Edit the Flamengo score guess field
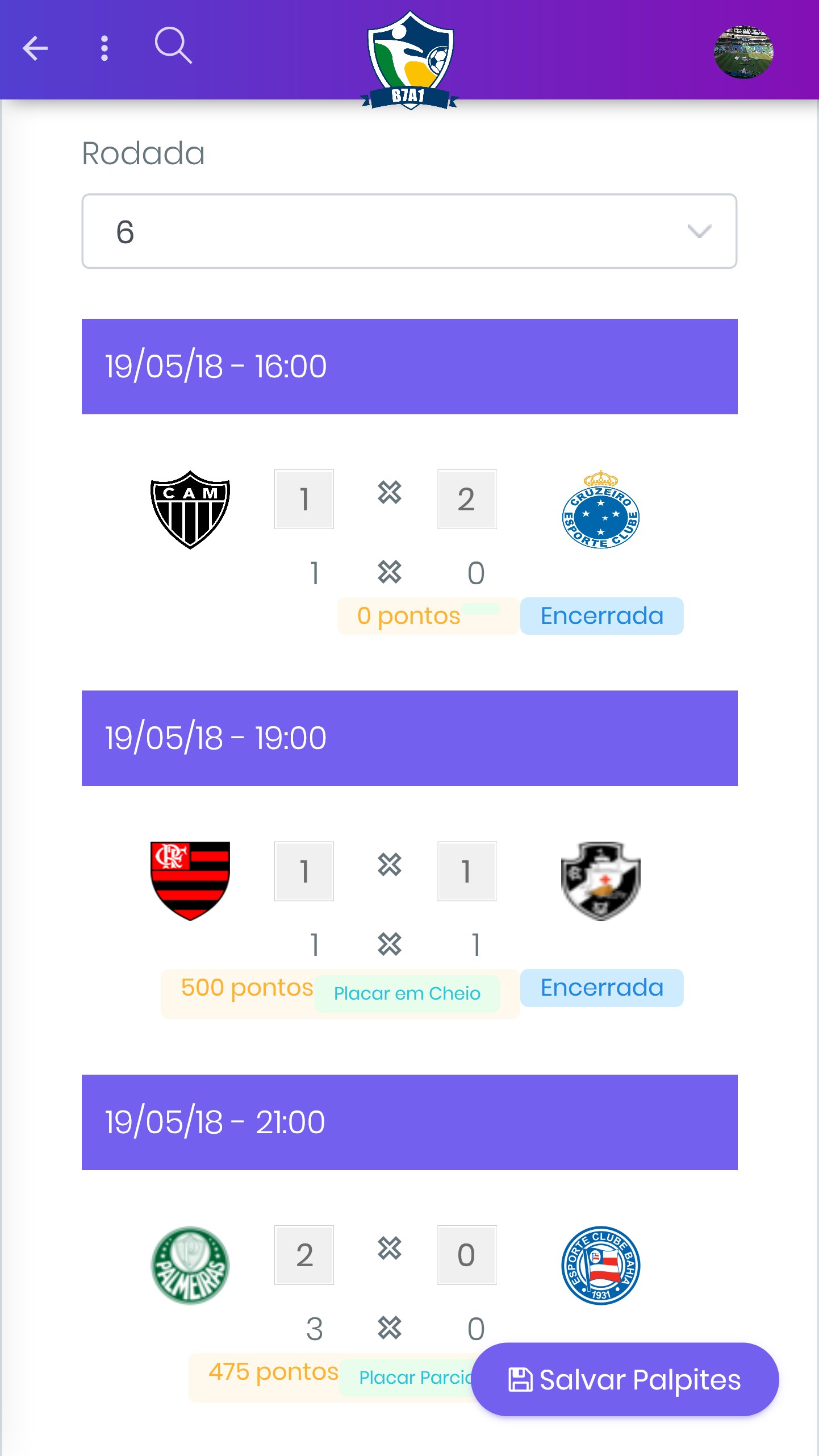Screen dimensions: 819x1456 click(304, 871)
